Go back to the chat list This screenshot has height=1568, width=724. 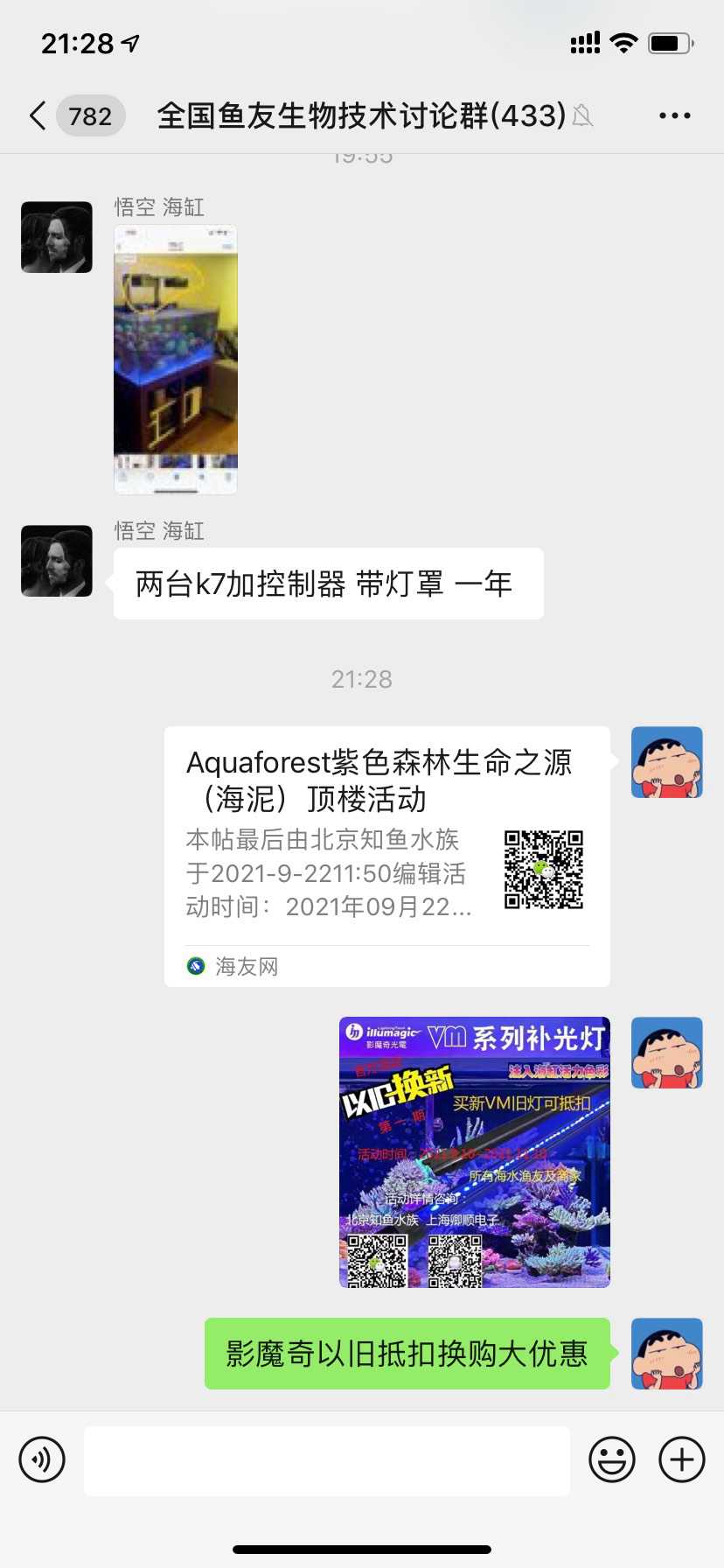(38, 115)
